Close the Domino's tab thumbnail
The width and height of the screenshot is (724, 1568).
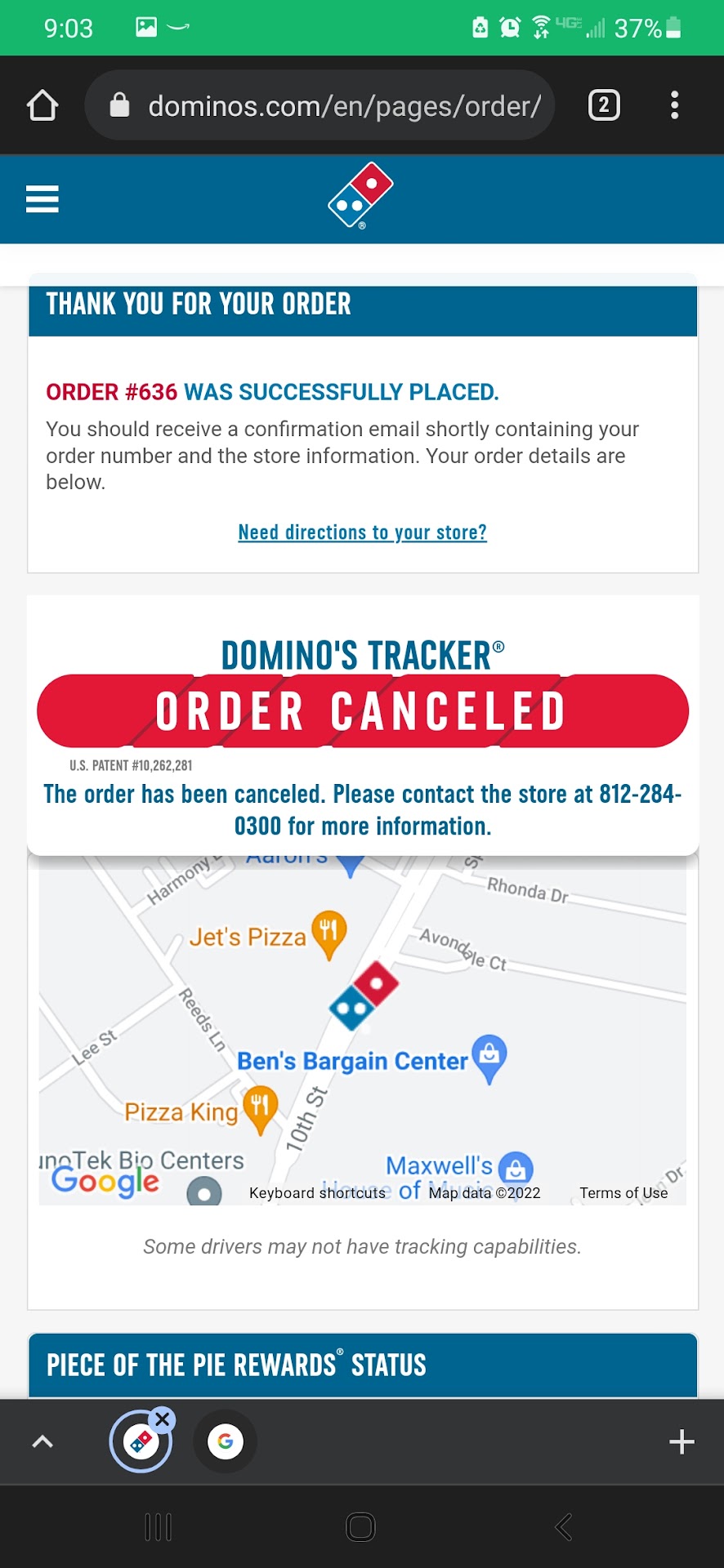[163, 1419]
